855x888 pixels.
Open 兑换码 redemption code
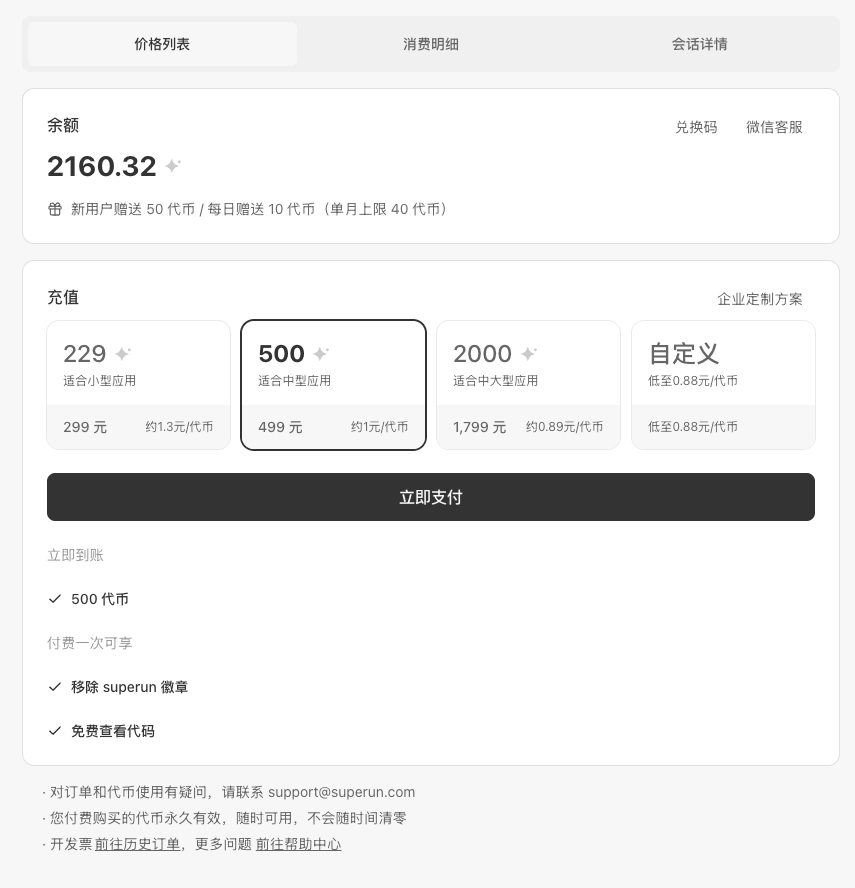[x=696, y=127]
